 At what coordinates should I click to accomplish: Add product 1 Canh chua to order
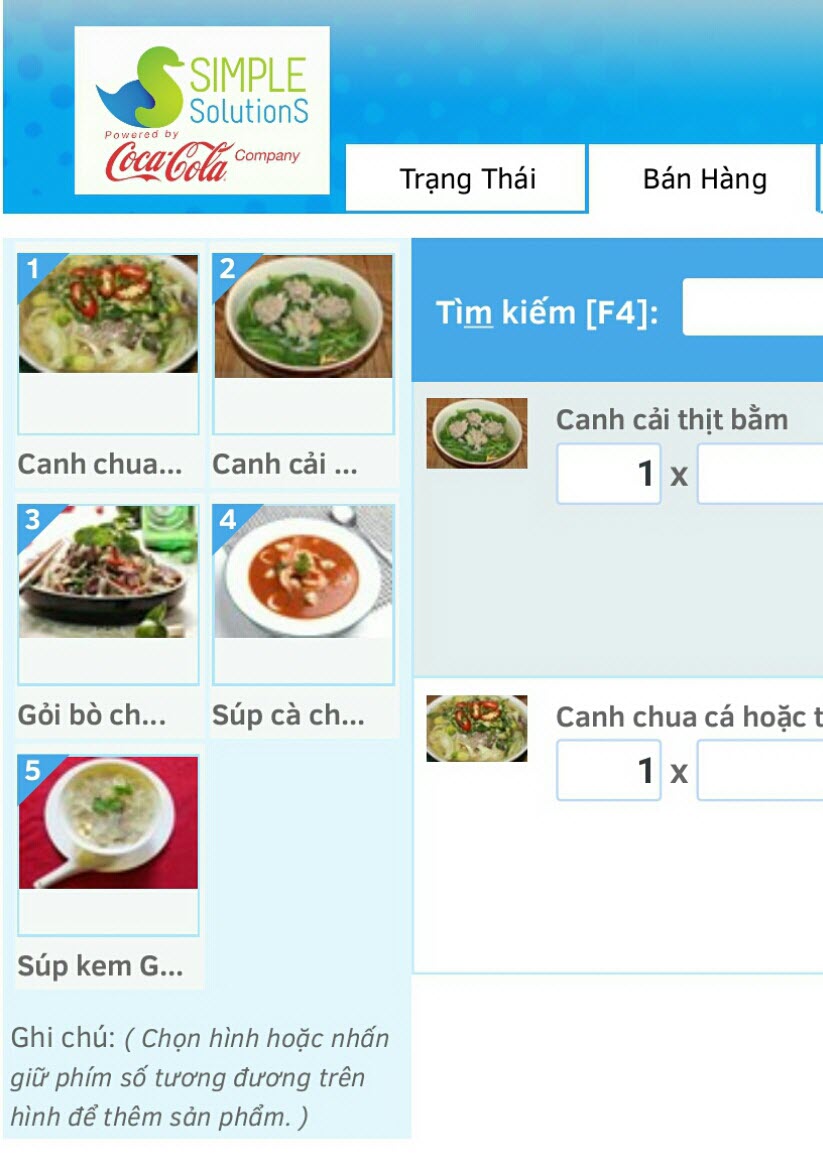(108, 315)
